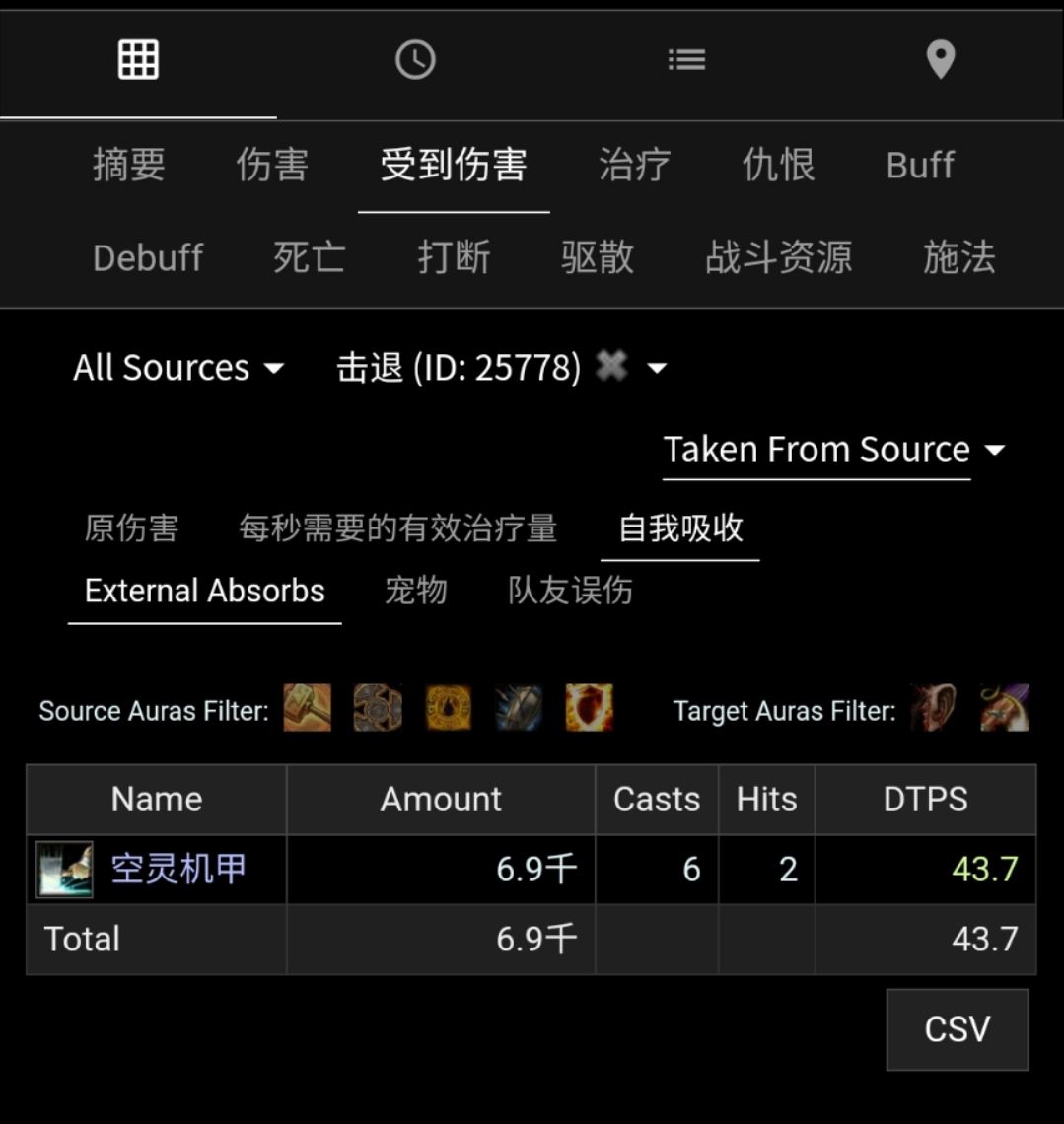Switch to 原伤害 raw damage view
Viewport: 1064px width, 1124px height.
(131, 528)
